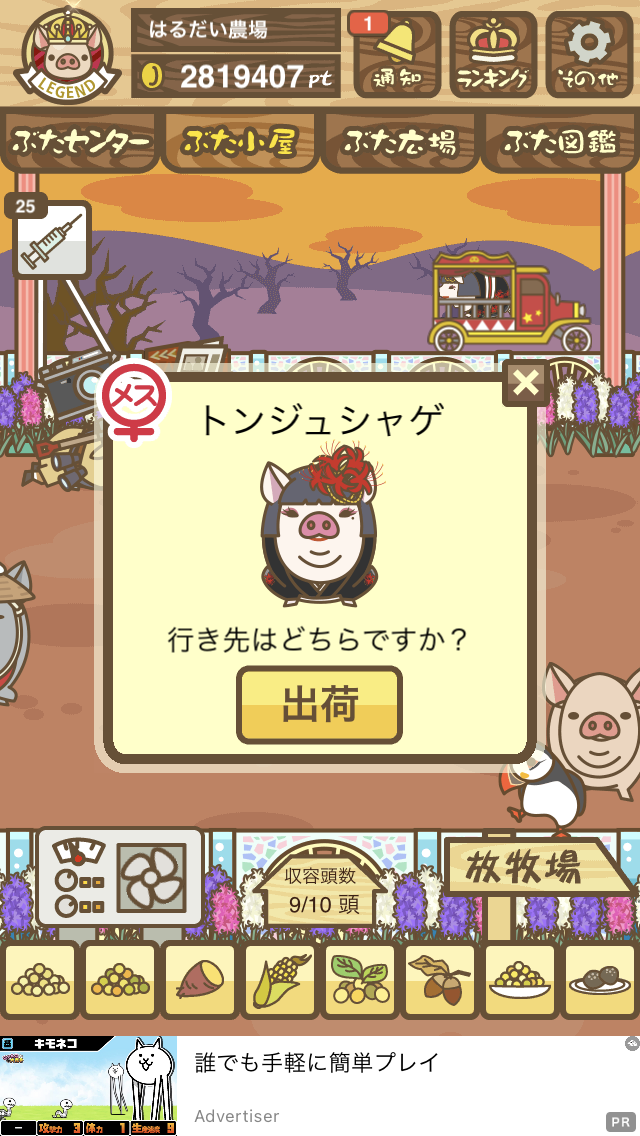Close the トンジュシャゲ dialog
The image size is (640, 1136).
pos(525,383)
